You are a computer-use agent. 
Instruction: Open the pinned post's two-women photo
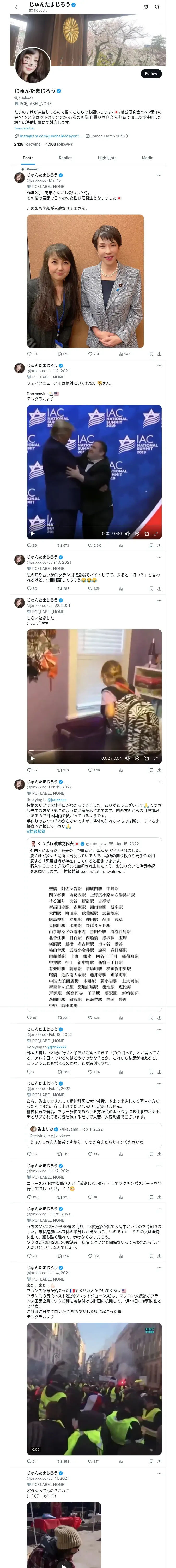click(x=85, y=281)
